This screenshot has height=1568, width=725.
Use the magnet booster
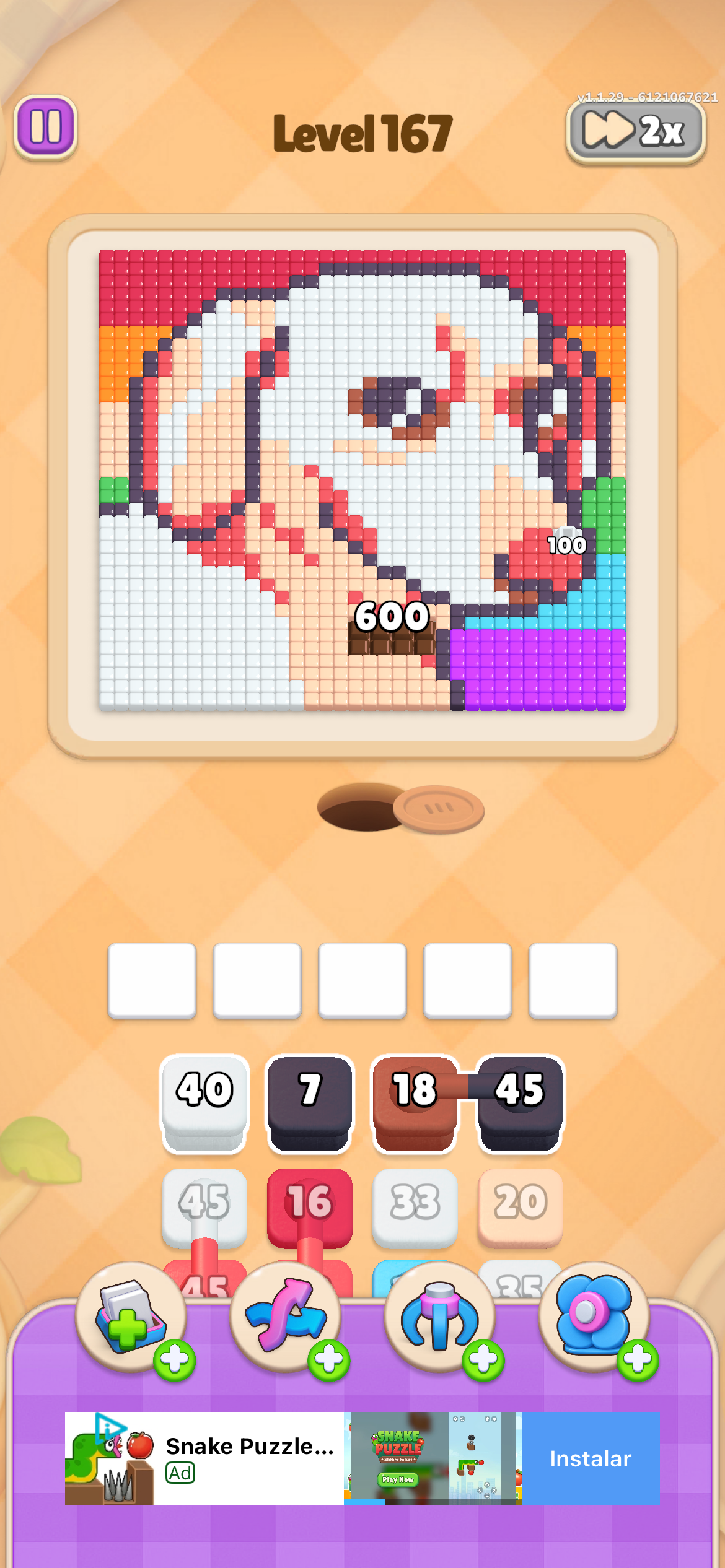click(440, 1318)
